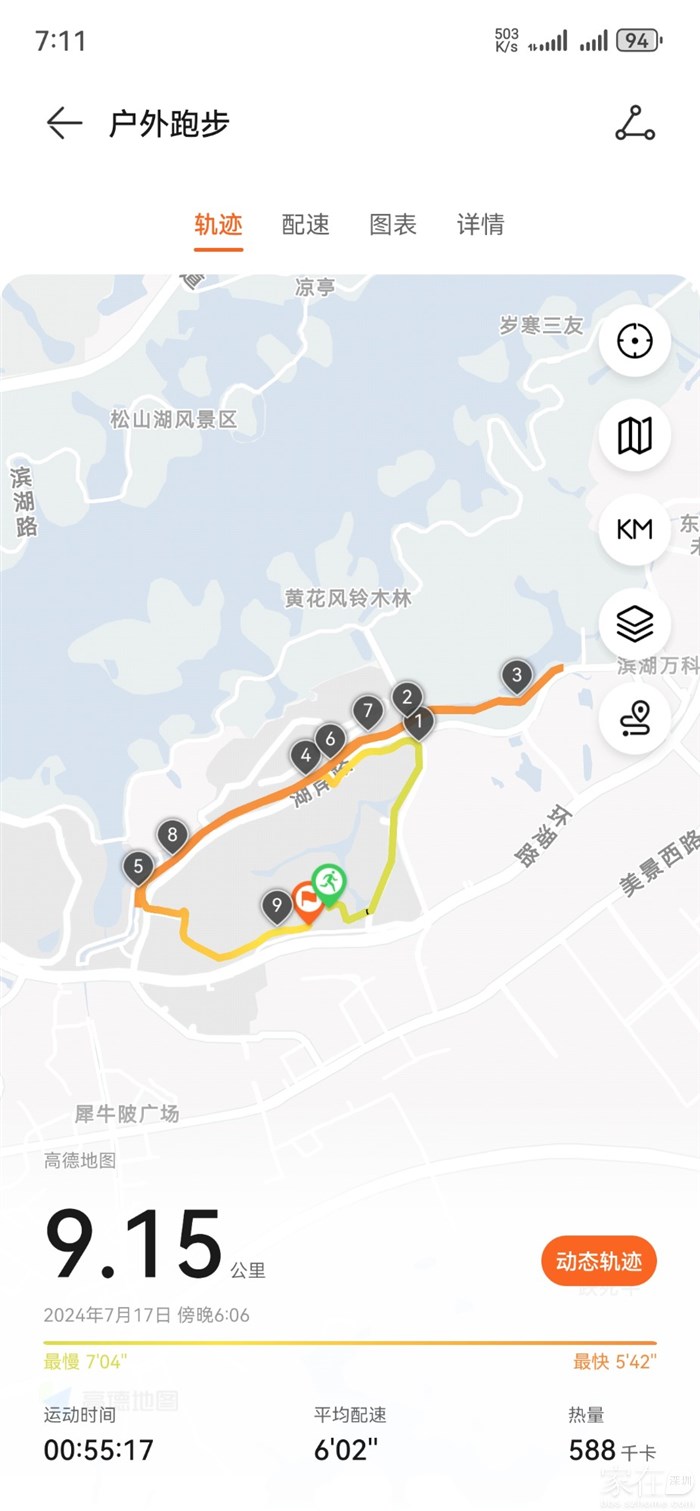Image resolution: width=700 pixels, height=1511 pixels.
Task: Recenter the map on the route
Action: (634, 341)
